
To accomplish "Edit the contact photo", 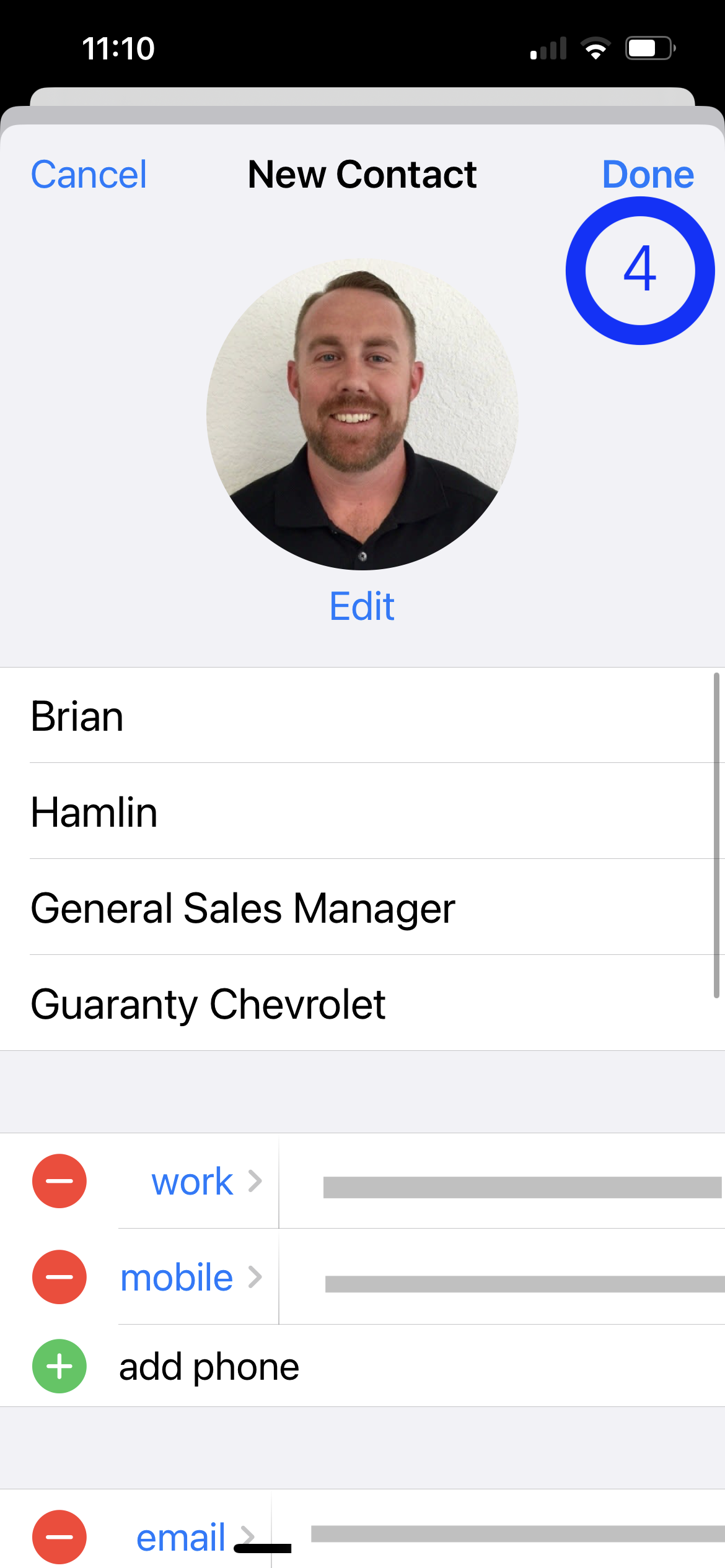I will click(362, 606).
